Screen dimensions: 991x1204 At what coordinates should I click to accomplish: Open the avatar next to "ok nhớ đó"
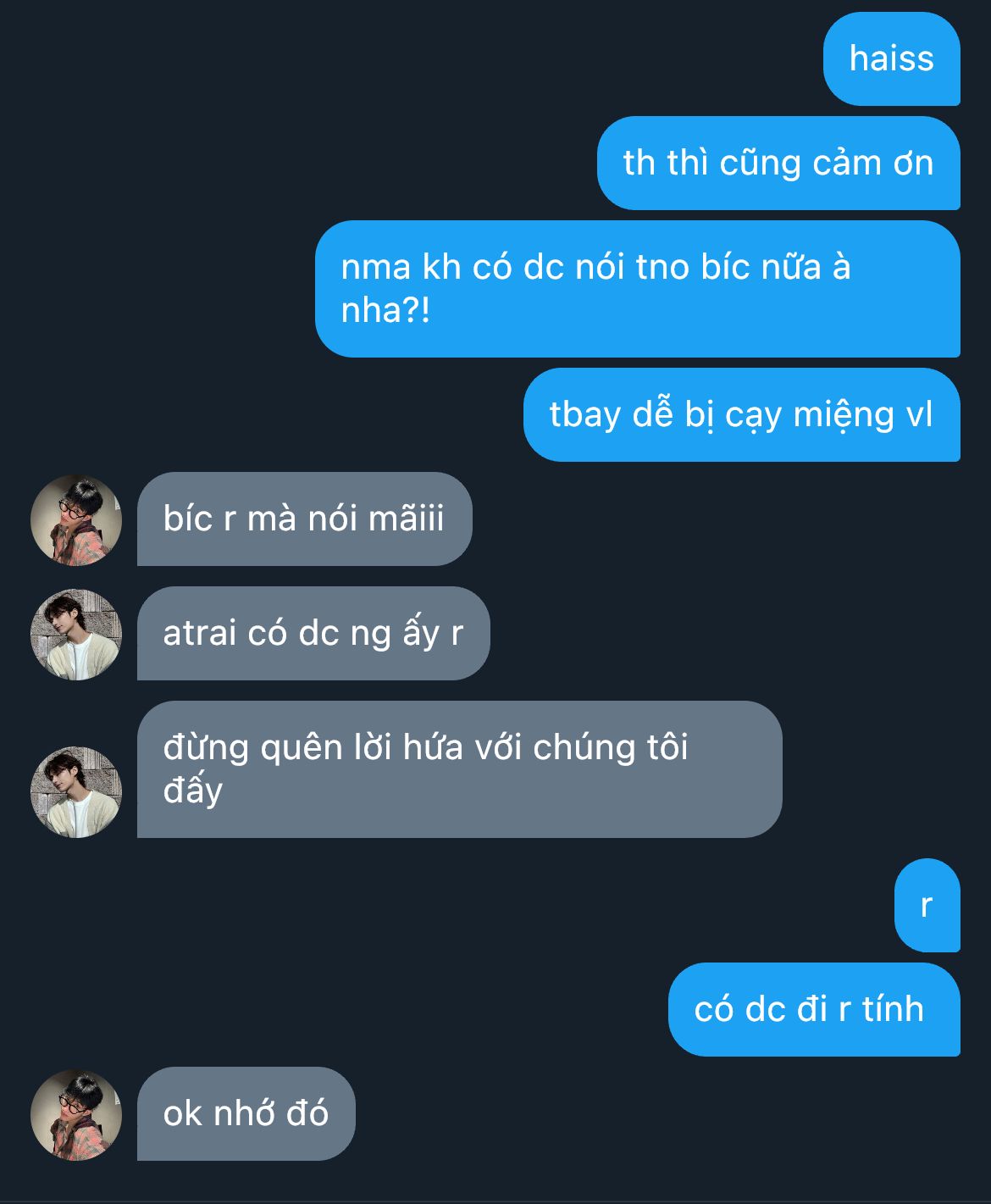coord(76,1115)
